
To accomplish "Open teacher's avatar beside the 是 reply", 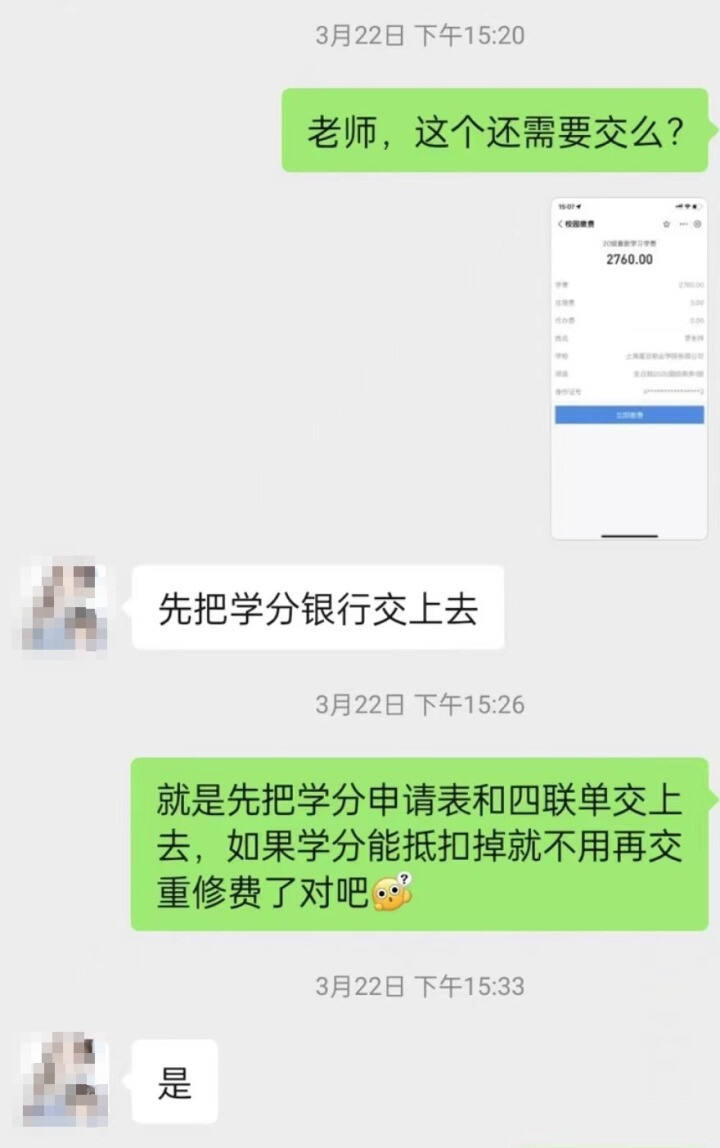I will [x=65, y=1081].
